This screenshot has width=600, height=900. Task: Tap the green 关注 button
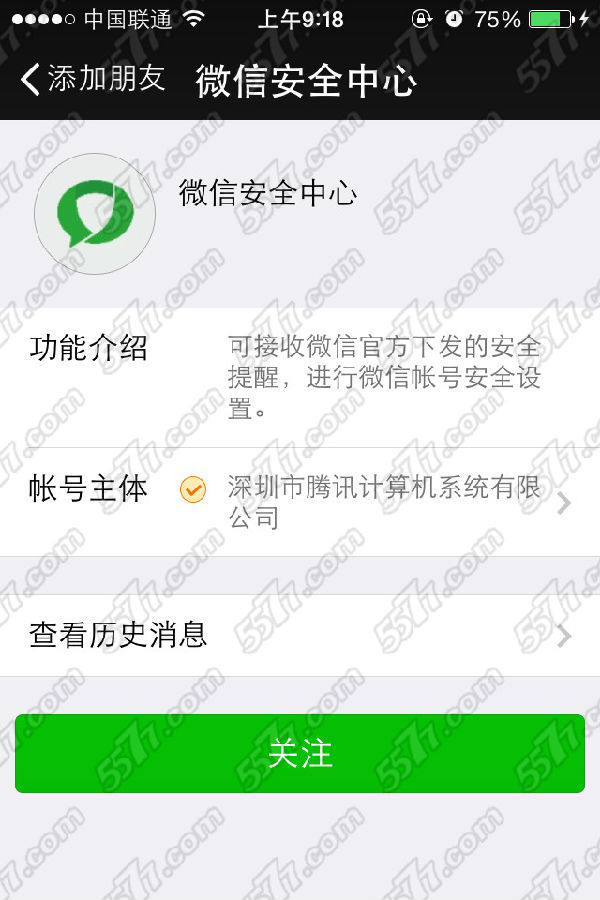click(x=300, y=753)
